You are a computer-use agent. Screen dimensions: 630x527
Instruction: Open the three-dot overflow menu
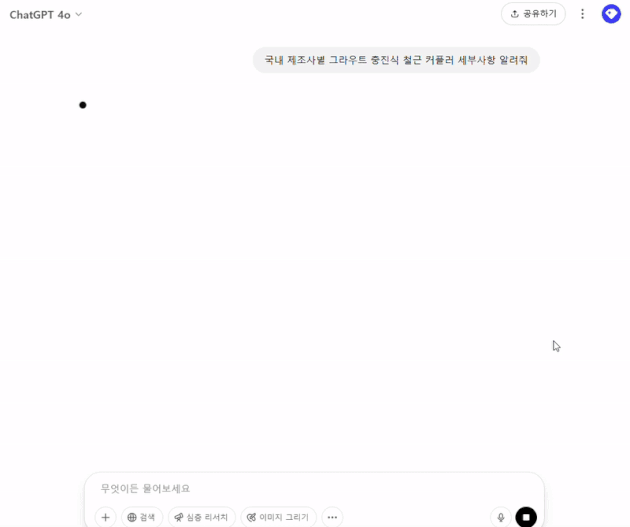[583, 14]
